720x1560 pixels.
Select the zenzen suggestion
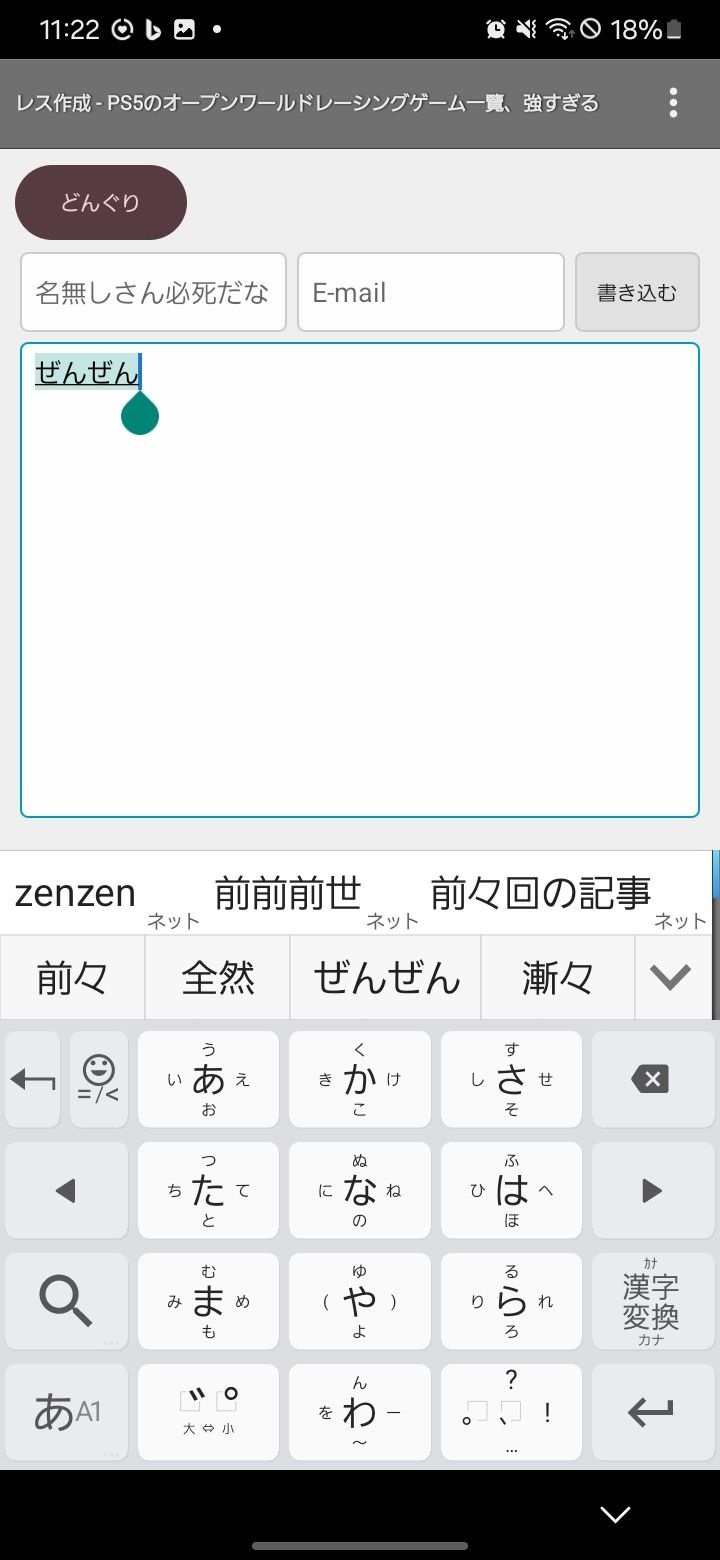tap(76, 892)
